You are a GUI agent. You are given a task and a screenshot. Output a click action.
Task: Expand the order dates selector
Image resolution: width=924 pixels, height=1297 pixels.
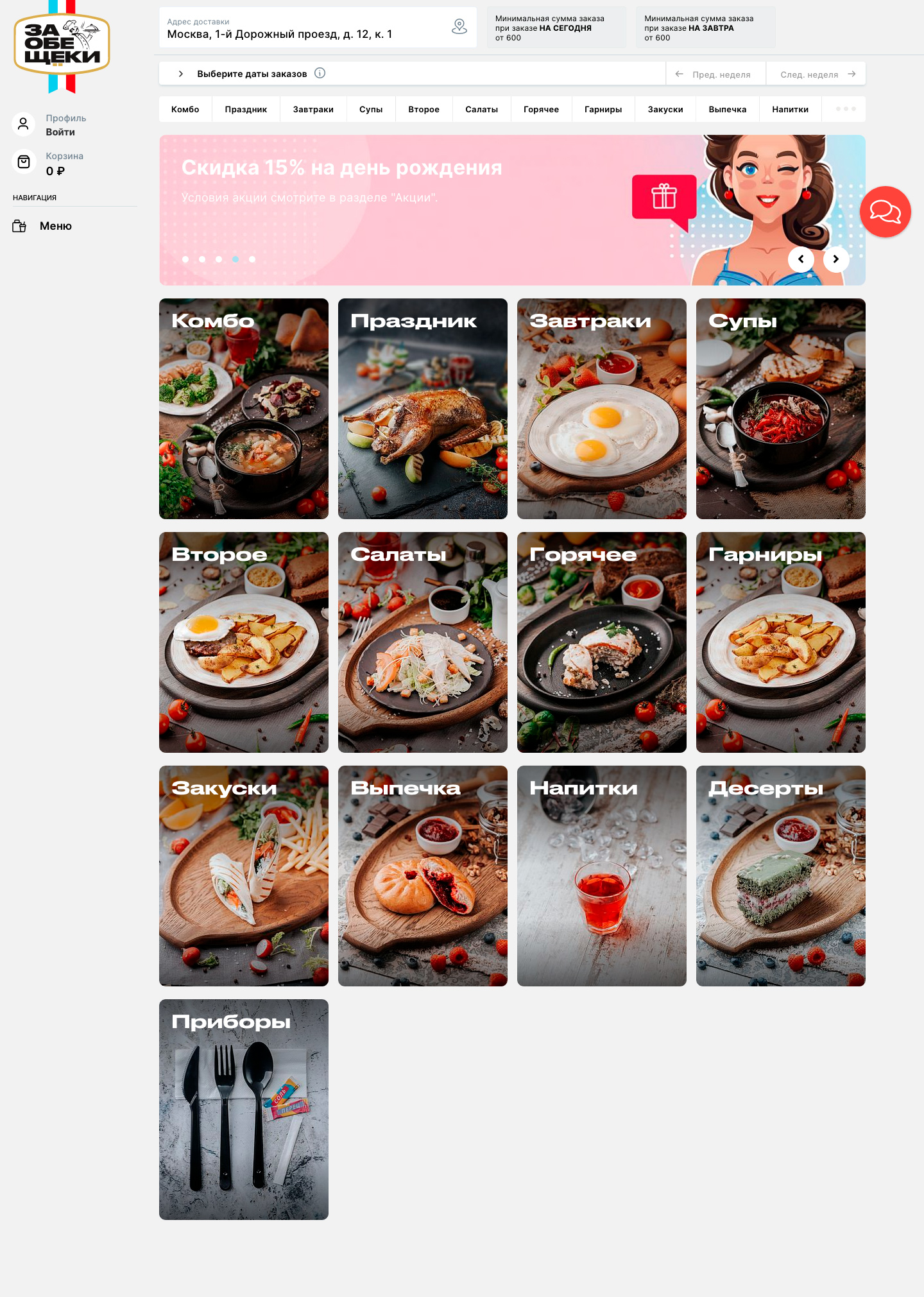(x=182, y=74)
